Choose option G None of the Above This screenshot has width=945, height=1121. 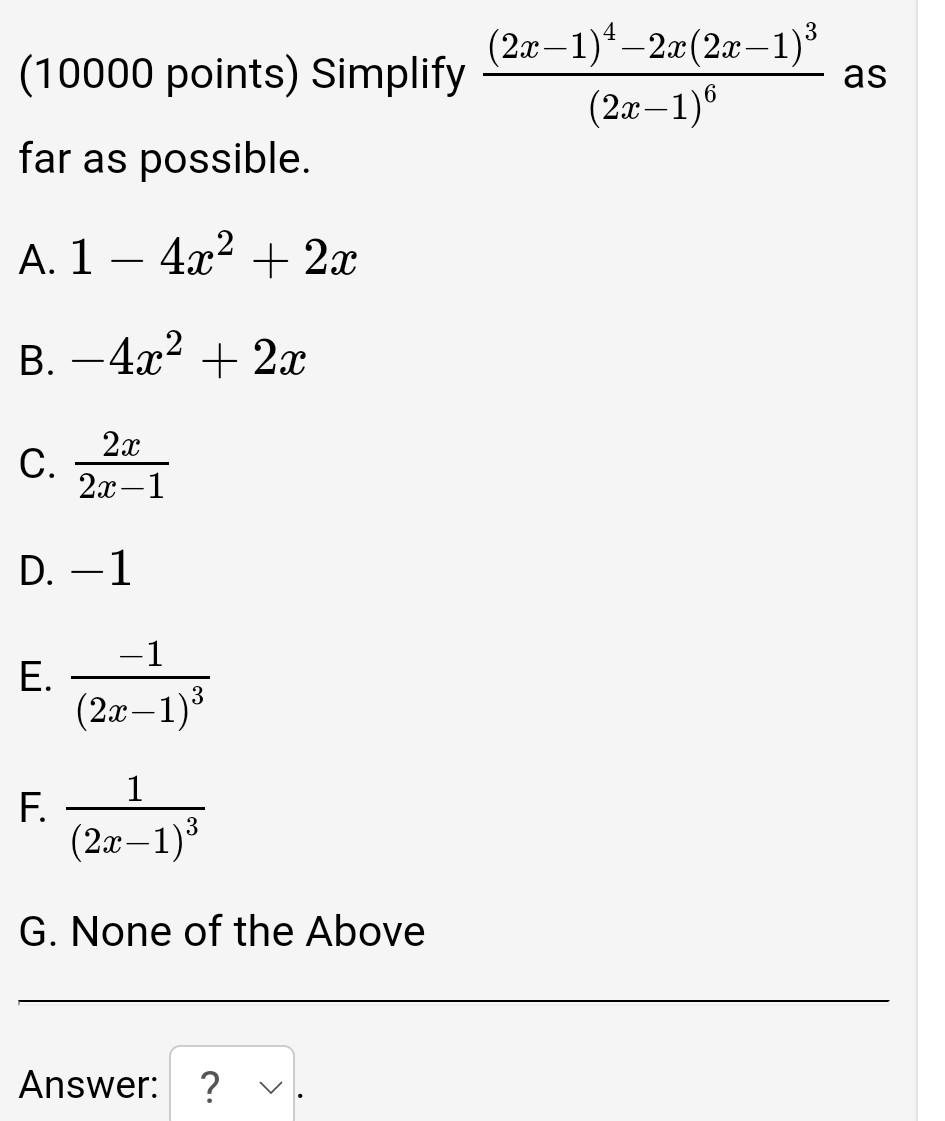pos(222,931)
